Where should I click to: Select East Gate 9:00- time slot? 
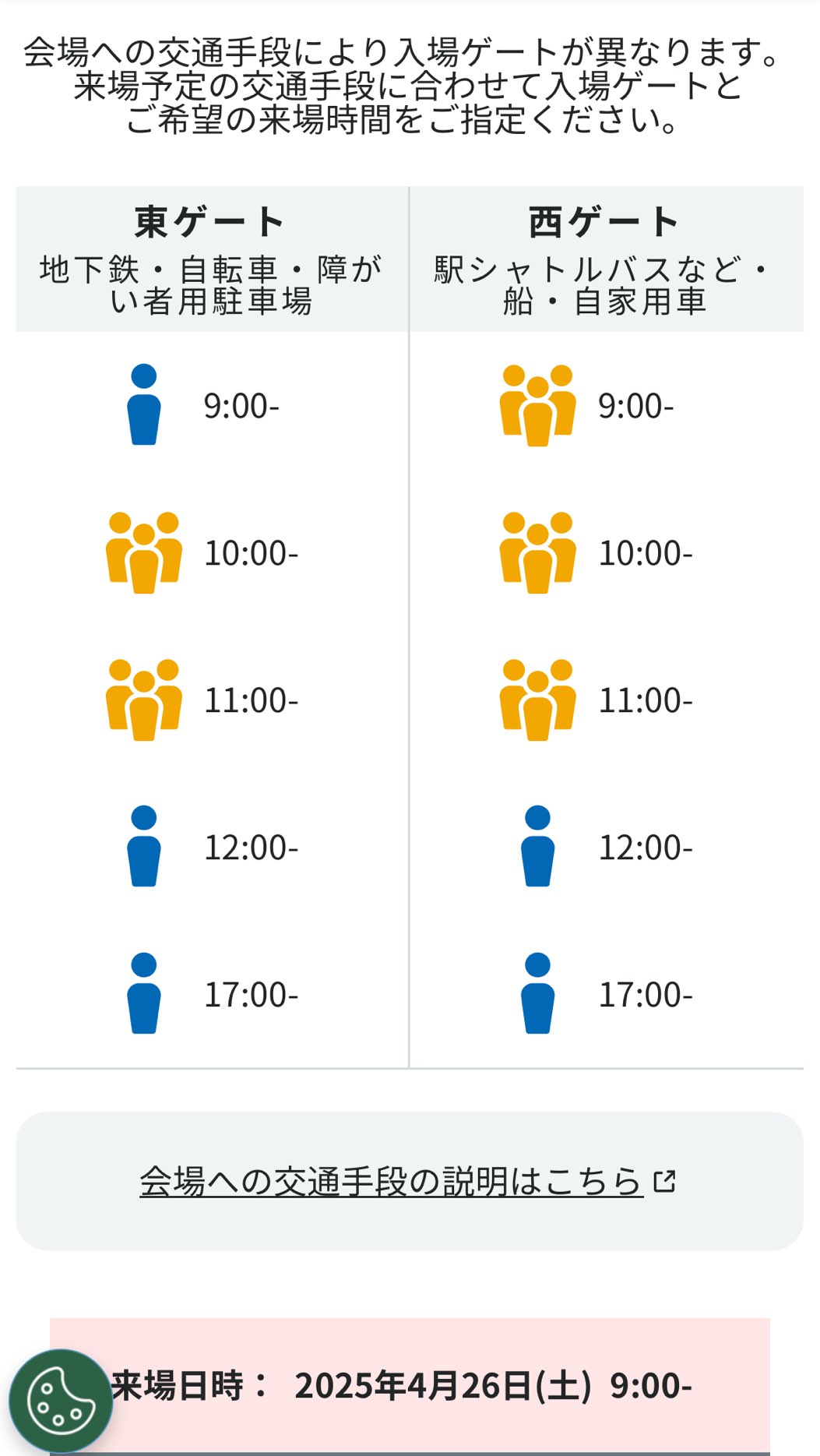tap(210, 406)
